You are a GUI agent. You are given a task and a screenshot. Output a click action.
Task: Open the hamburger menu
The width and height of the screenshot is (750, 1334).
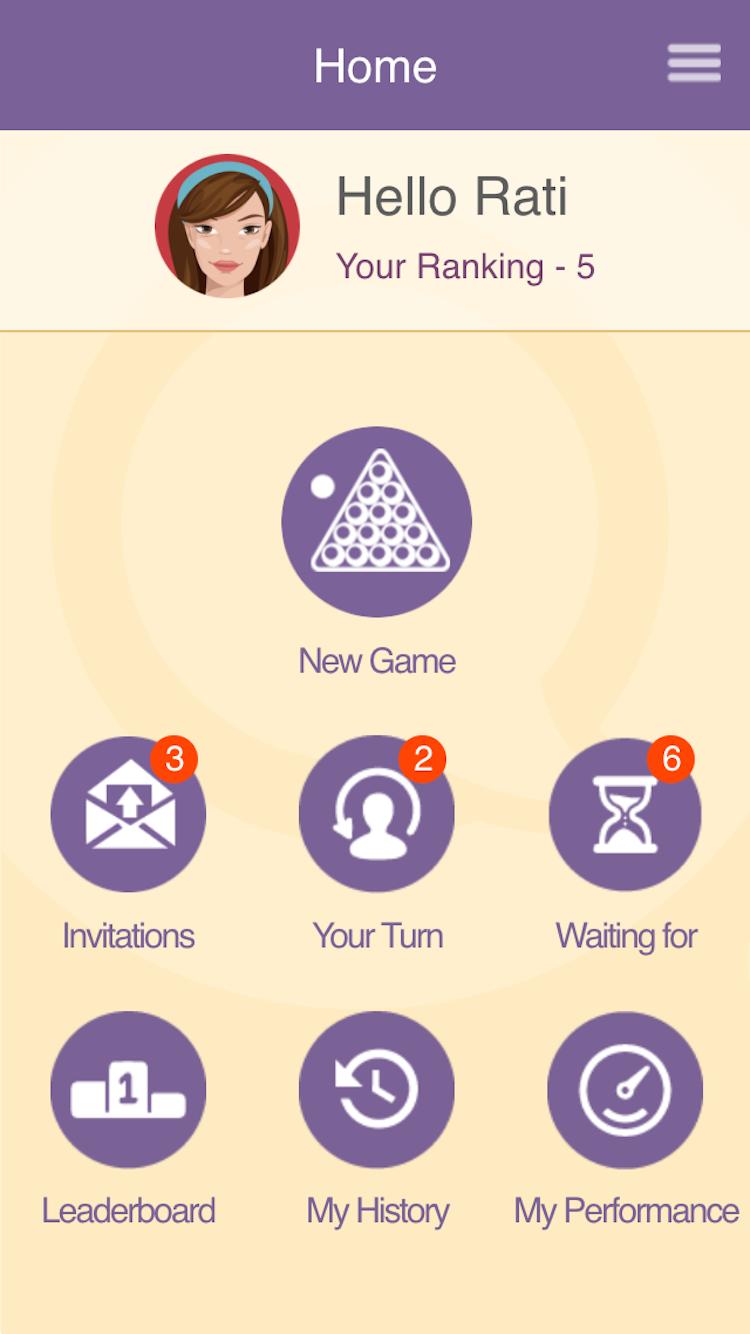point(694,63)
